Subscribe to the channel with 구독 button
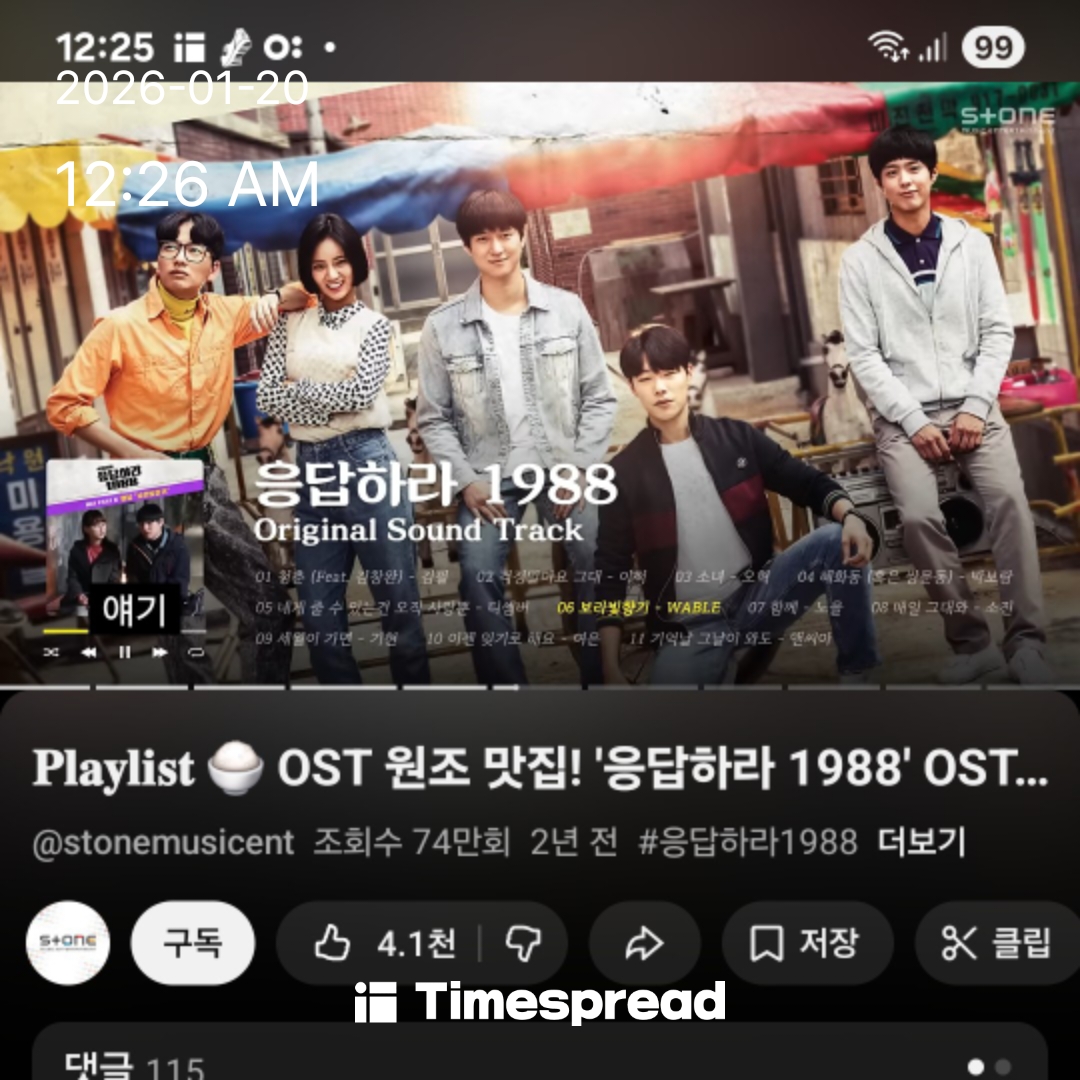The height and width of the screenshot is (1080, 1080). coord(193,943)
